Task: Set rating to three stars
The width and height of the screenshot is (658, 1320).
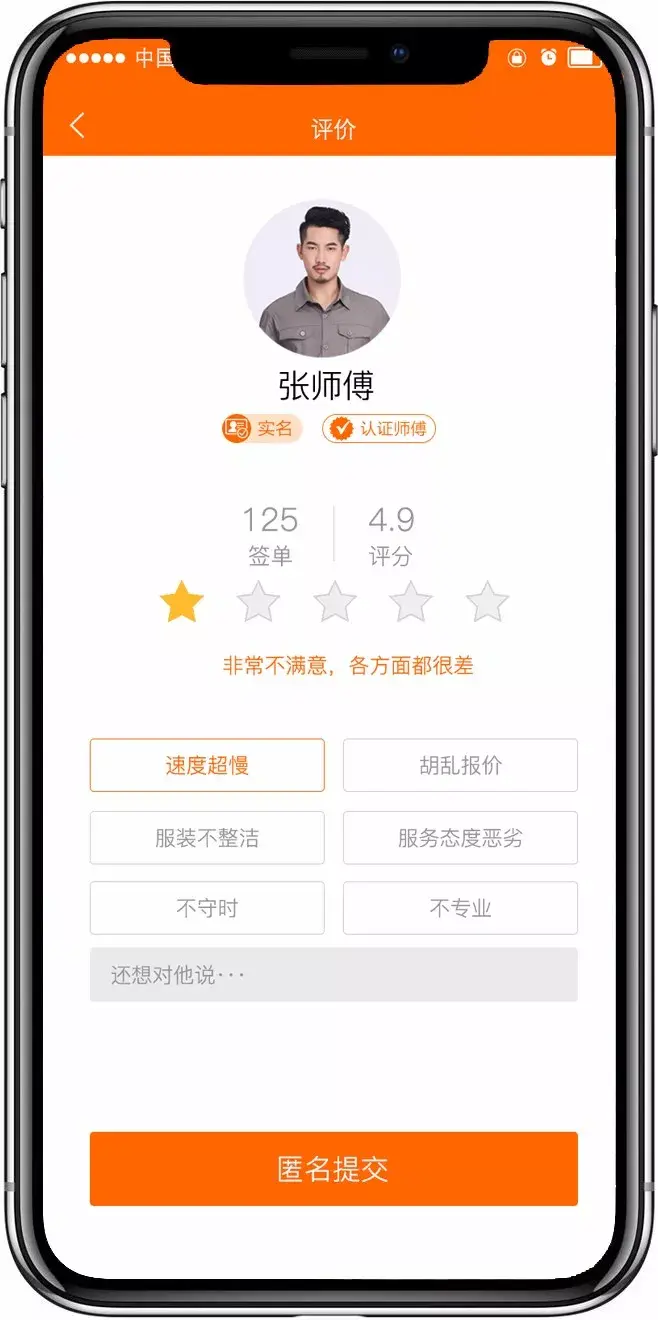Action: pos(334,603)
